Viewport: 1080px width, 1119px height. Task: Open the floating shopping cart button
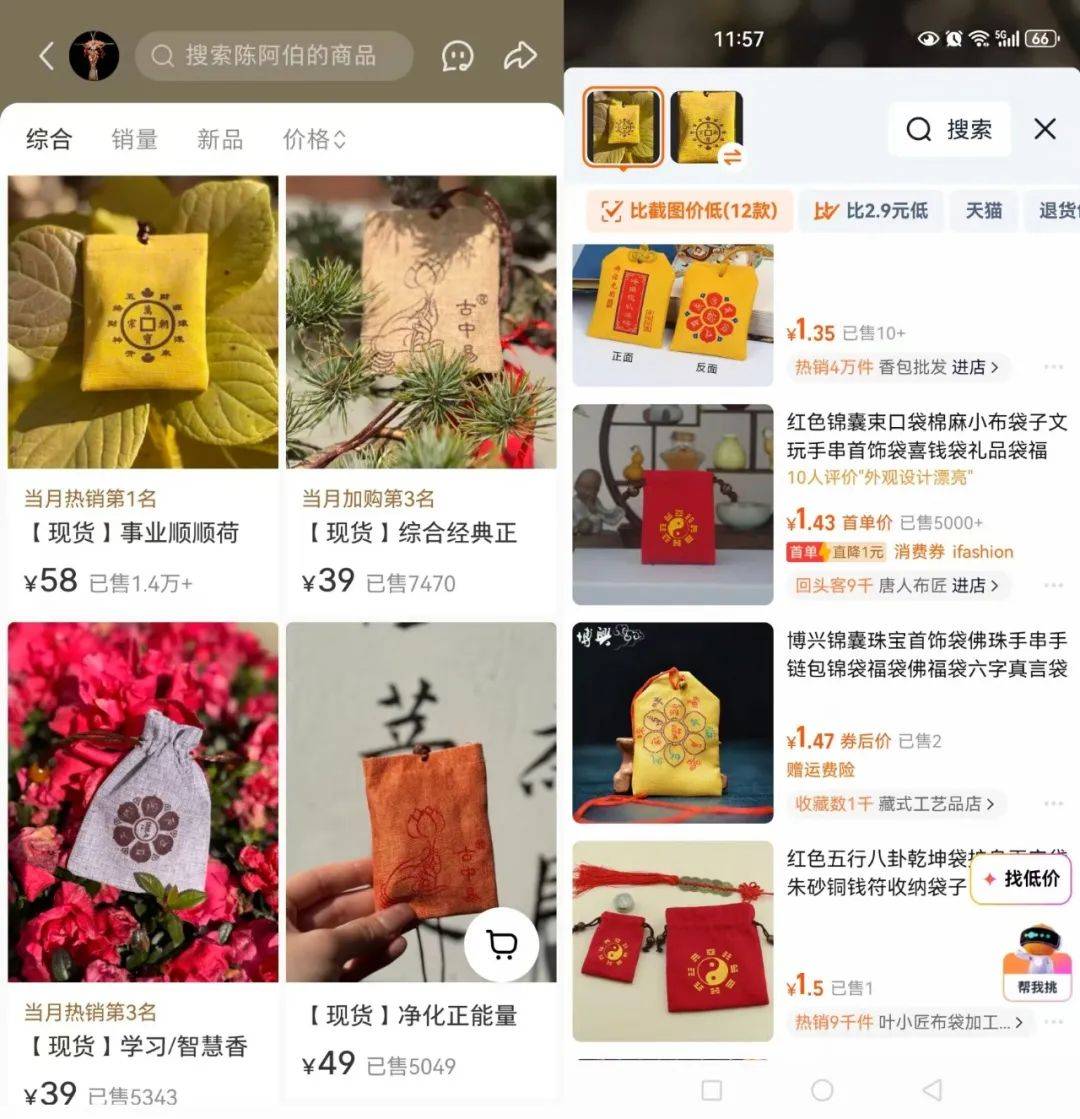tap(501, 944)
